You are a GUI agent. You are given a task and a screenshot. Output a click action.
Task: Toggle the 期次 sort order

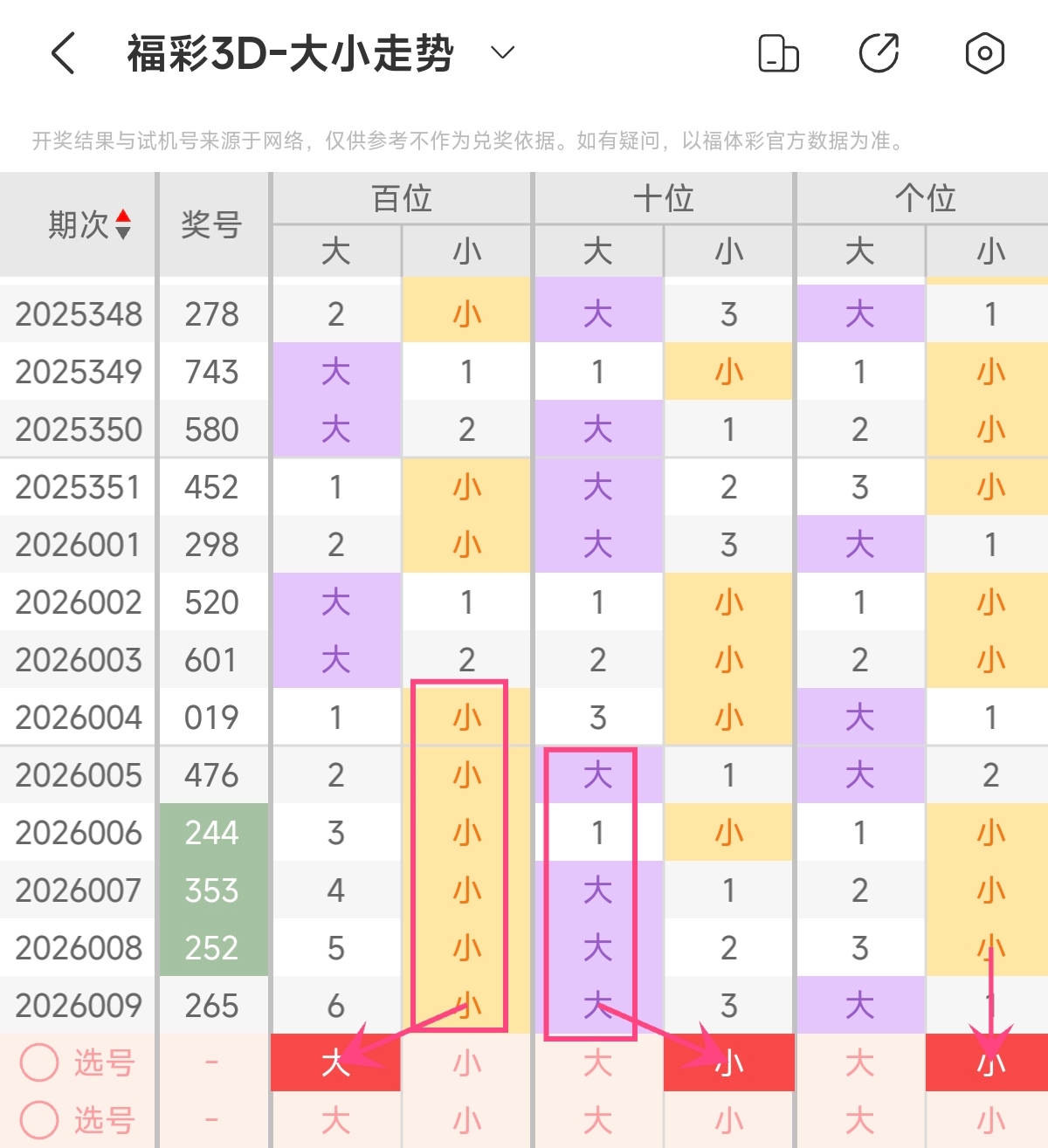point(123,224)
